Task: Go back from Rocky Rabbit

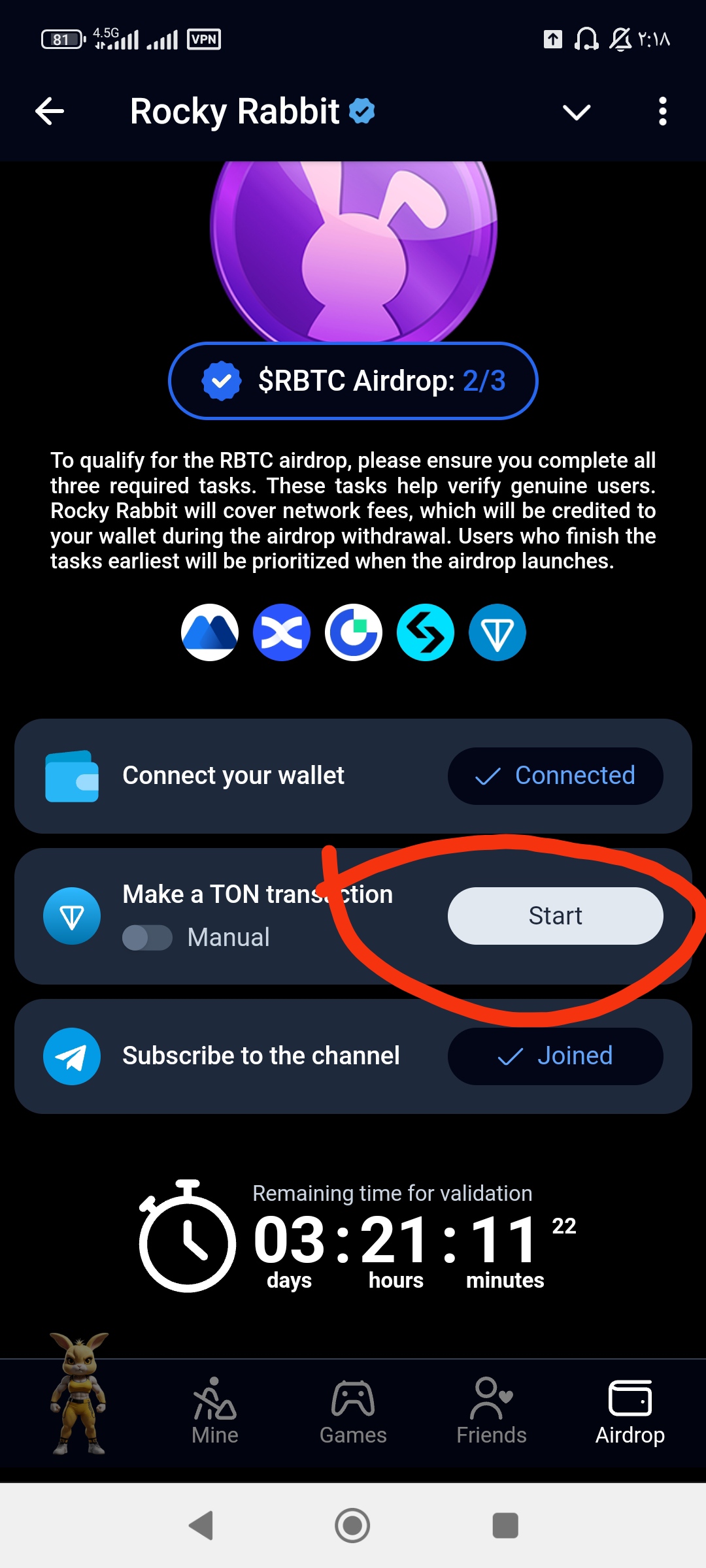Action: coord(50,111)
